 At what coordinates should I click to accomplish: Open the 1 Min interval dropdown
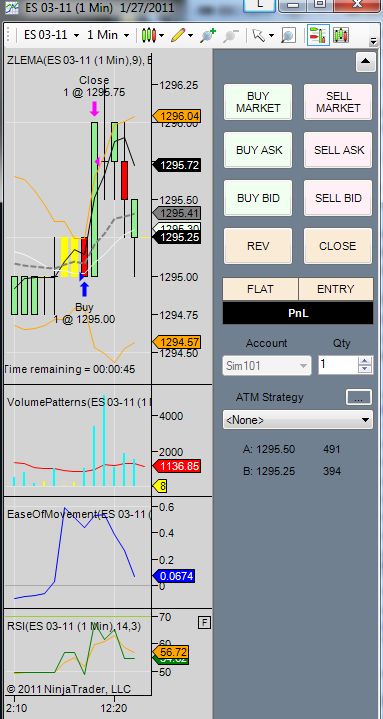coord(108,35)
